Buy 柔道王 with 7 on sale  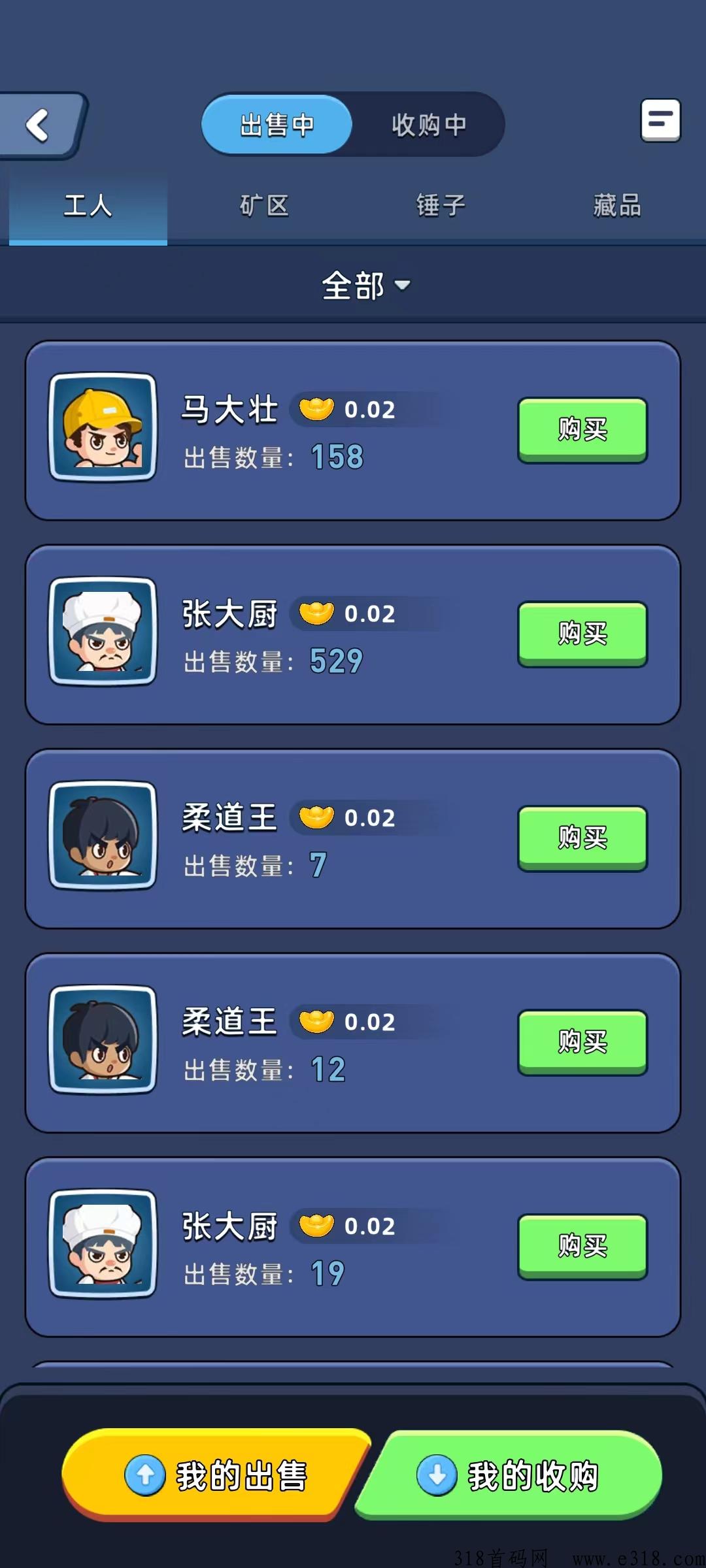click(582, 837)
